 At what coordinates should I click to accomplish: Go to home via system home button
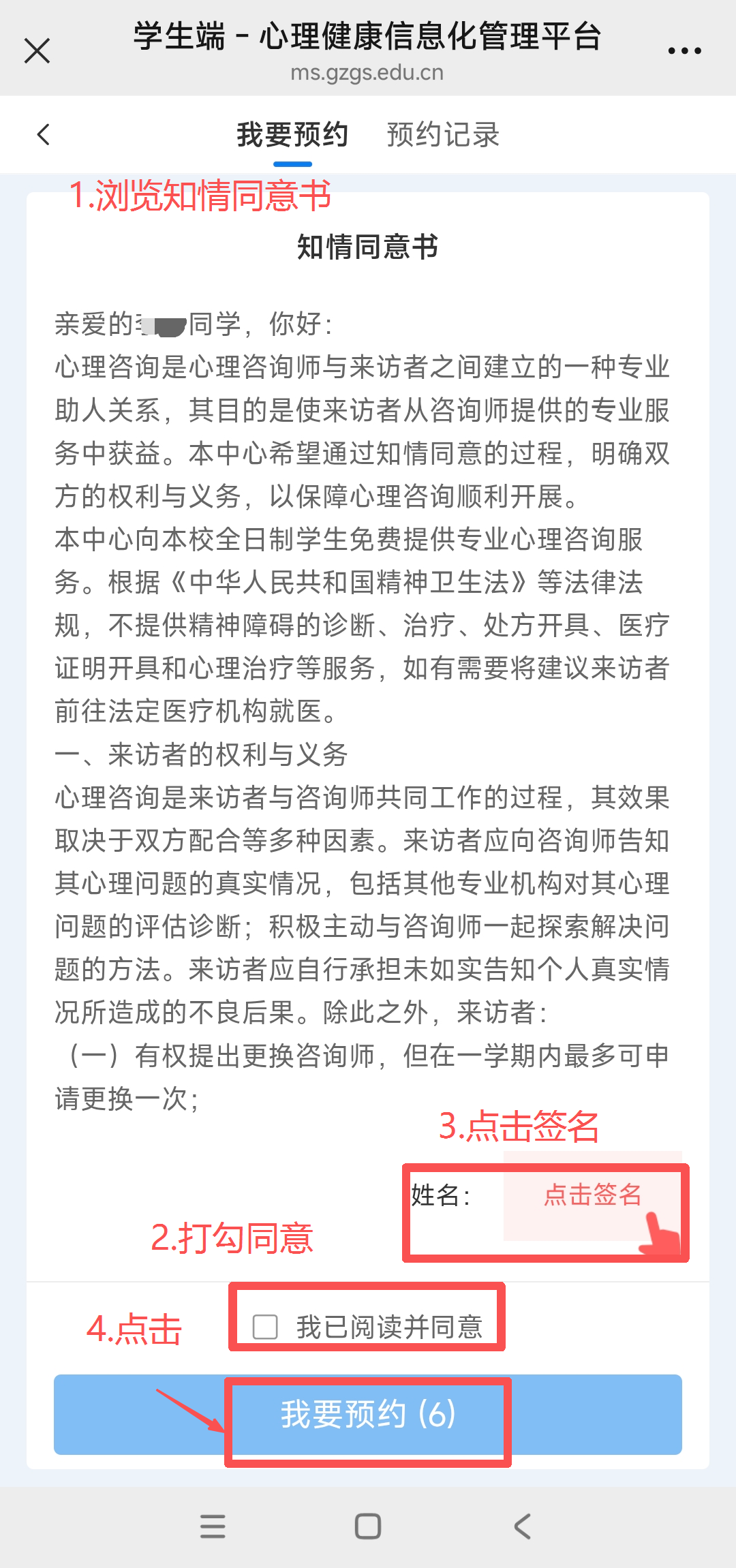368,1526
